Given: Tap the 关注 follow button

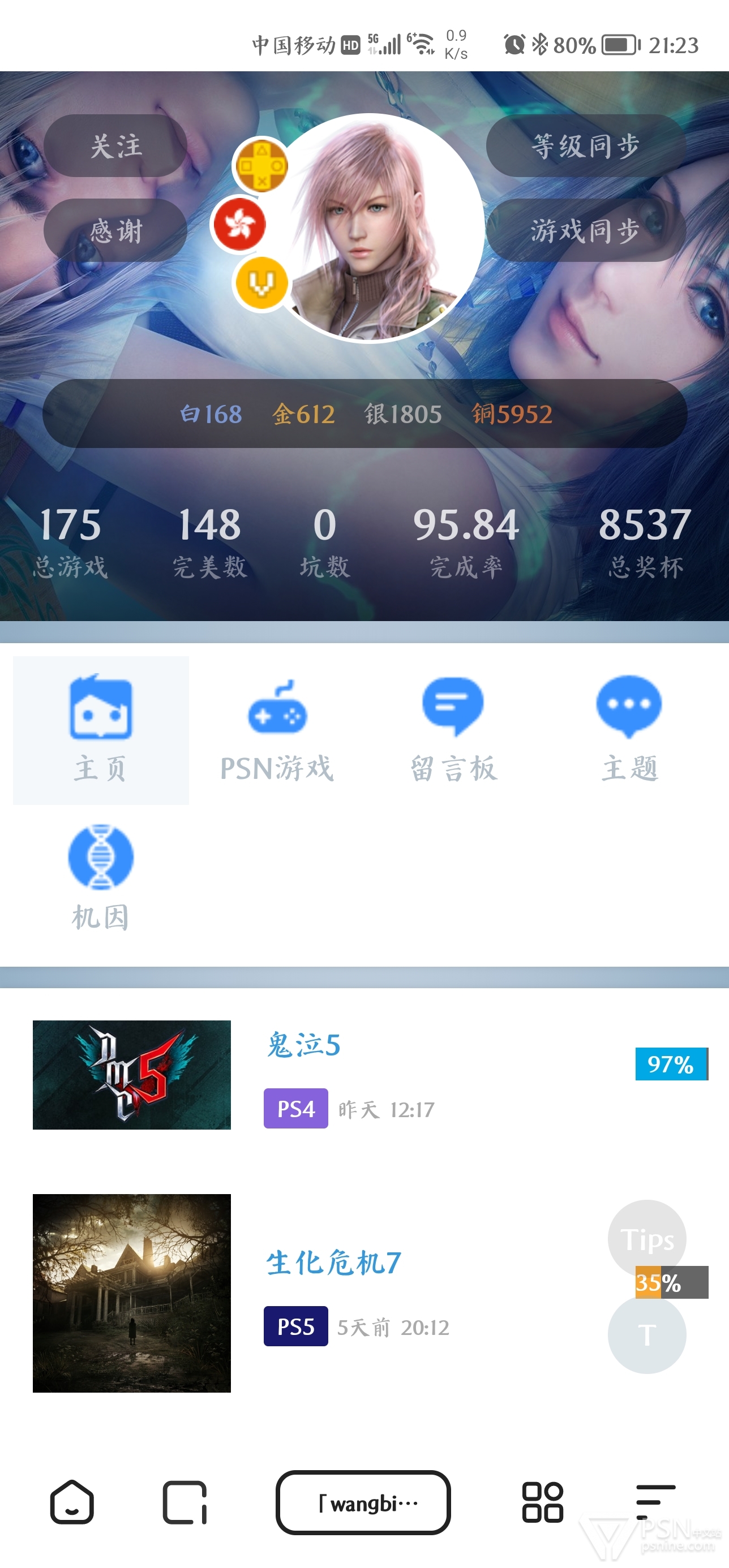Looking at the screenshot, I should tap(115, 146).
